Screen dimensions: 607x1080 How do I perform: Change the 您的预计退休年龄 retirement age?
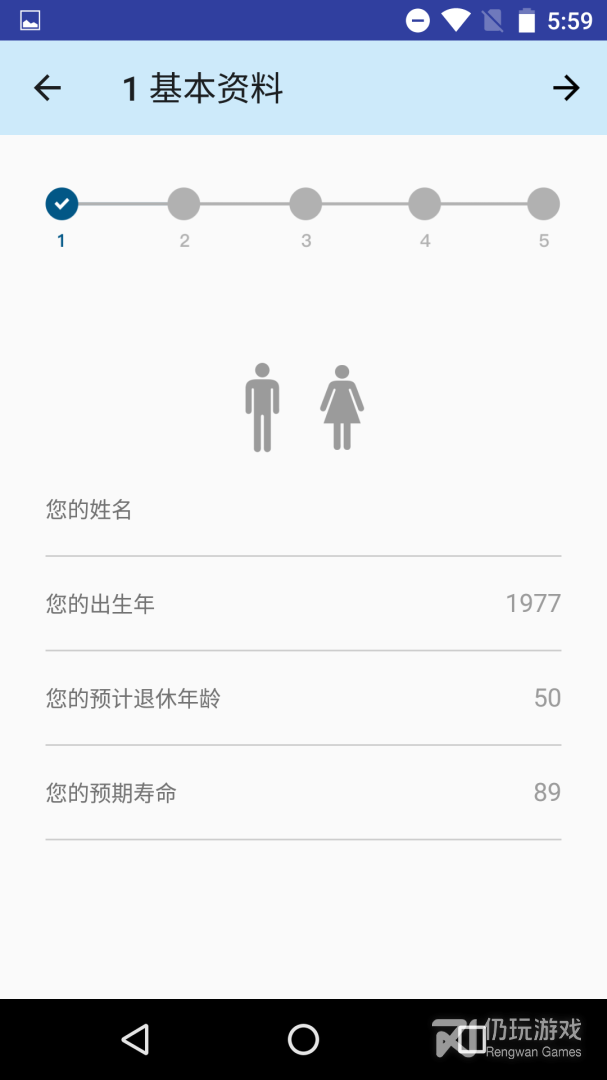coord(303,698)
